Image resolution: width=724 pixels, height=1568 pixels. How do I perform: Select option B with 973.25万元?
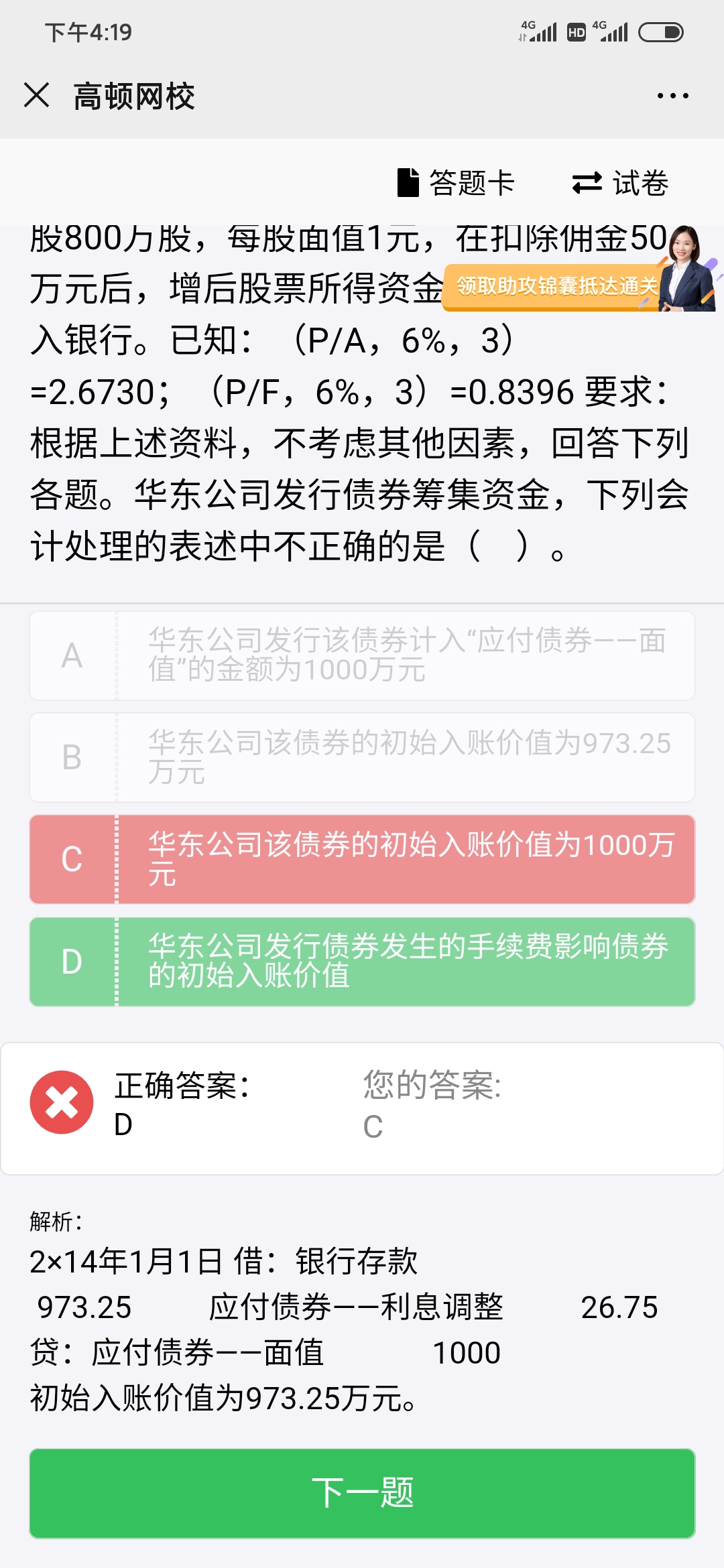pyautogui.click(x=362, y=757)
